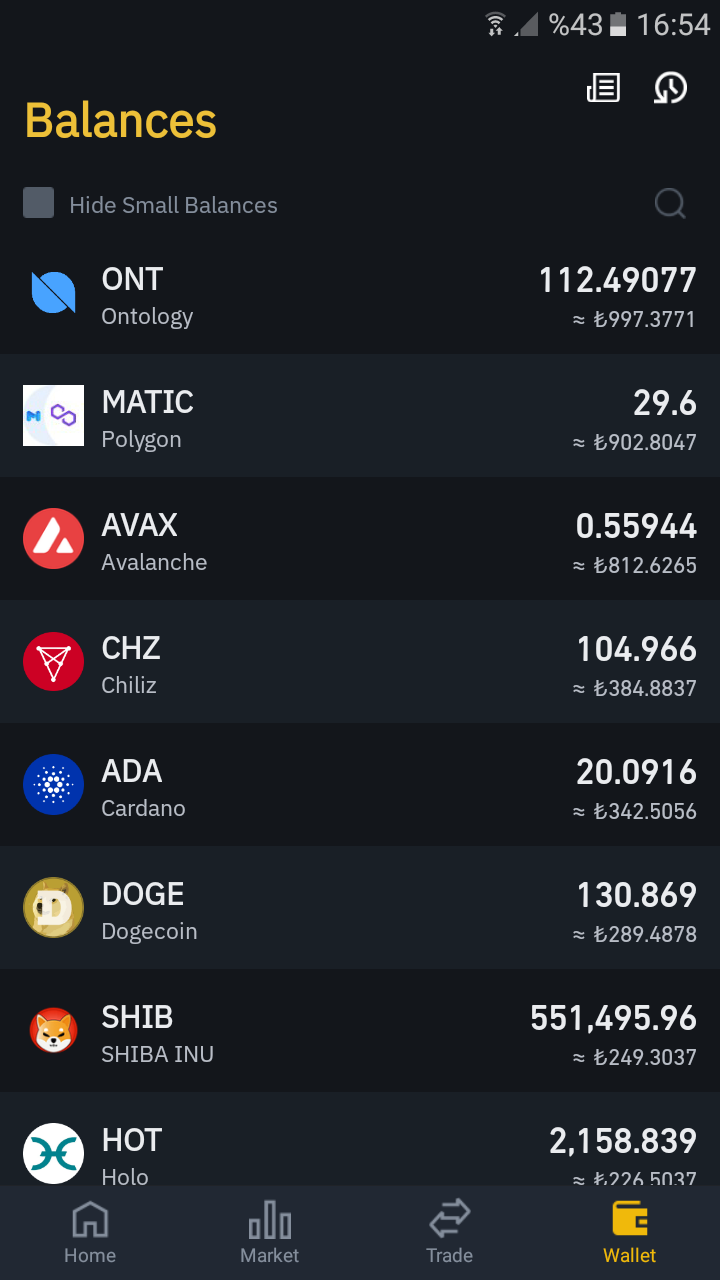720x1280 pixels.
Task: Switch to the Market tab
Action: pyautogui.click(x=270, y=1233)
